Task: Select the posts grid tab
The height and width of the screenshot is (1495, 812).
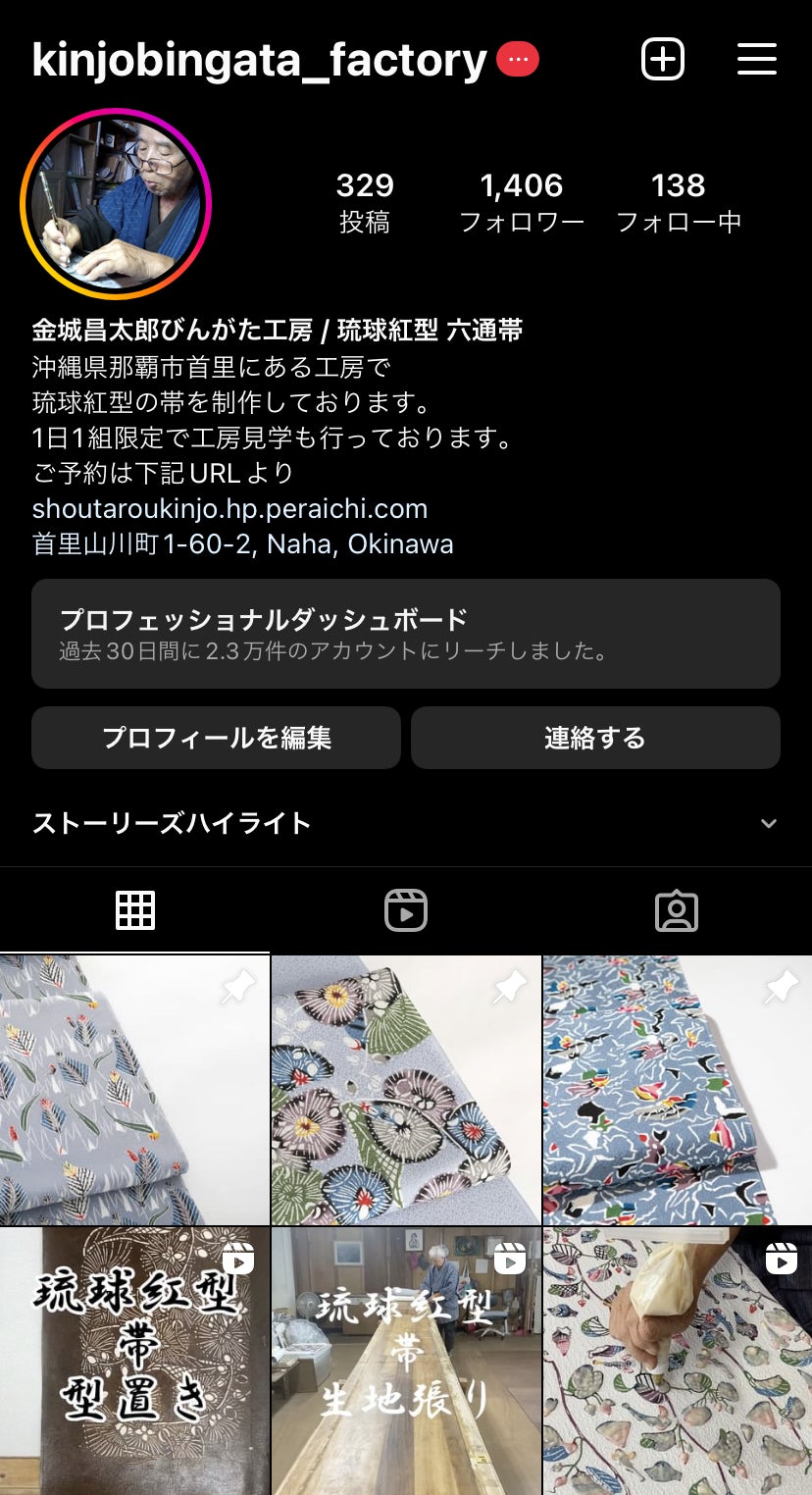Action: pos(135,910)
